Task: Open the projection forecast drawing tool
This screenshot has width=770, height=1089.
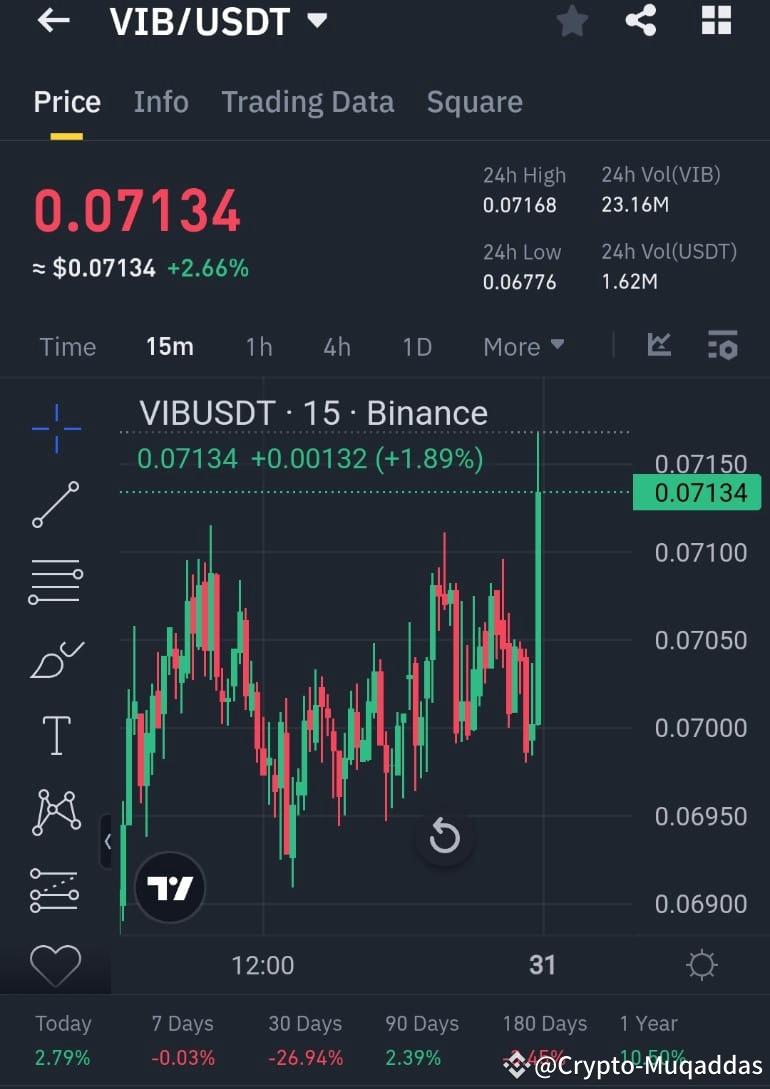Action: [x=56, y=889]
